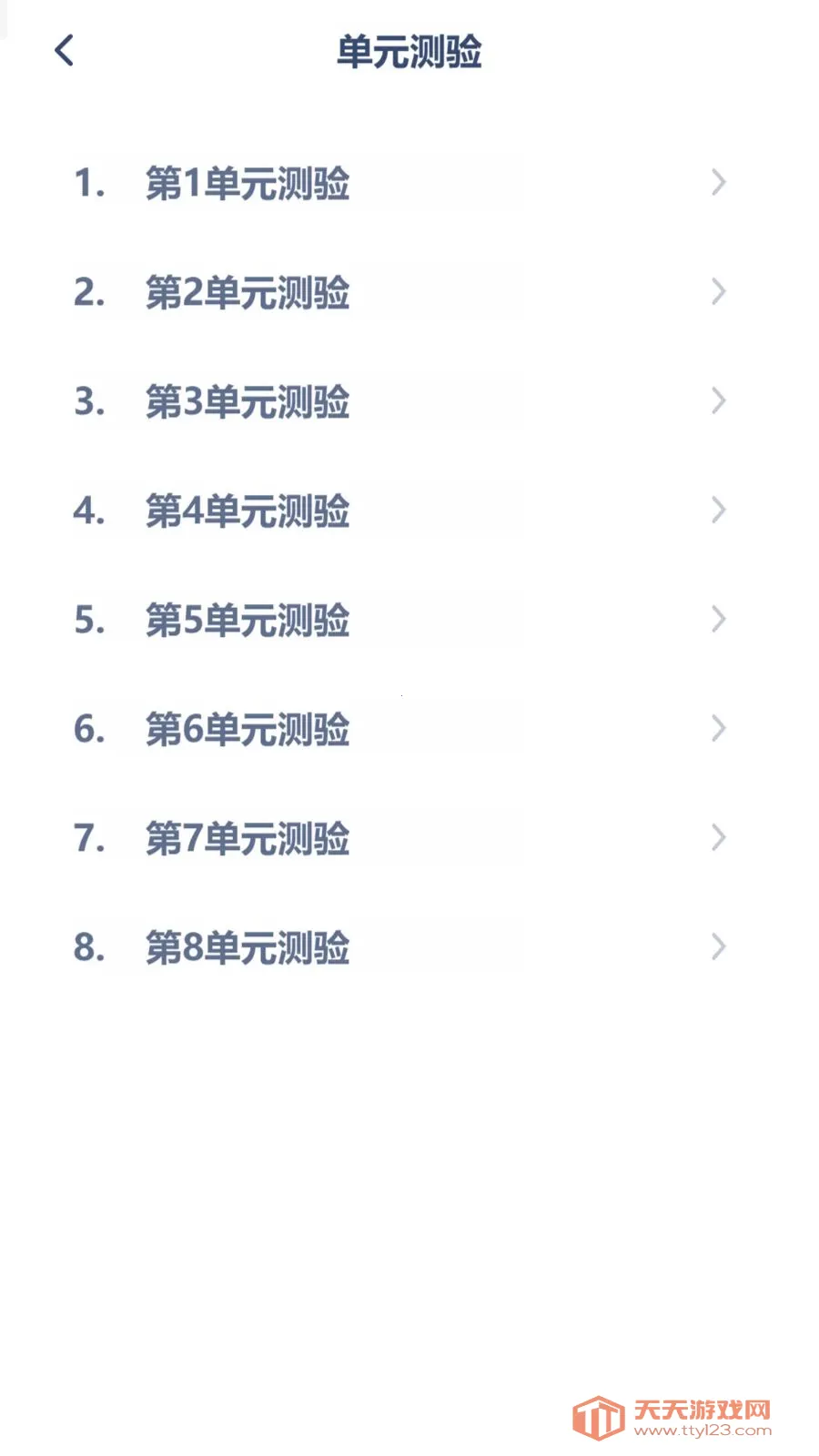Enter 第8单元测验
Screen dimensions: 819x1456
pyautogui.click(x=248, y=947)
